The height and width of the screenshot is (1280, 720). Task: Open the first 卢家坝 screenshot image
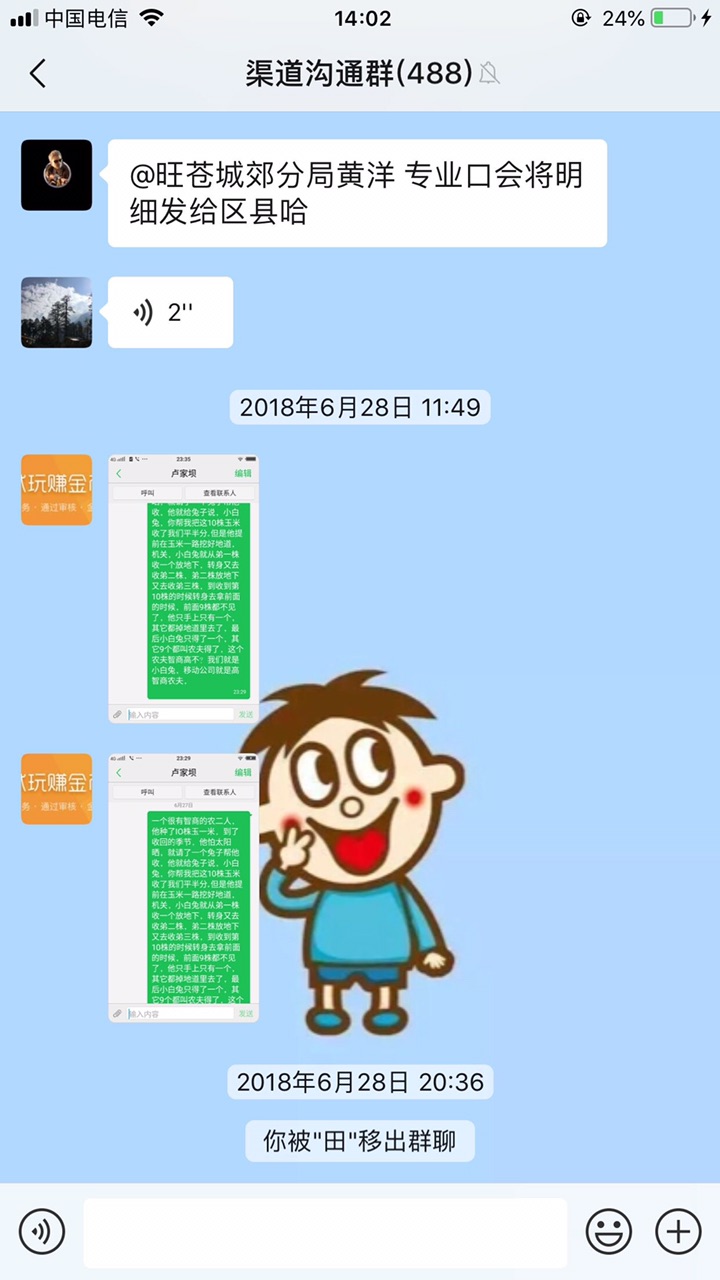click(x=183, y=588)
